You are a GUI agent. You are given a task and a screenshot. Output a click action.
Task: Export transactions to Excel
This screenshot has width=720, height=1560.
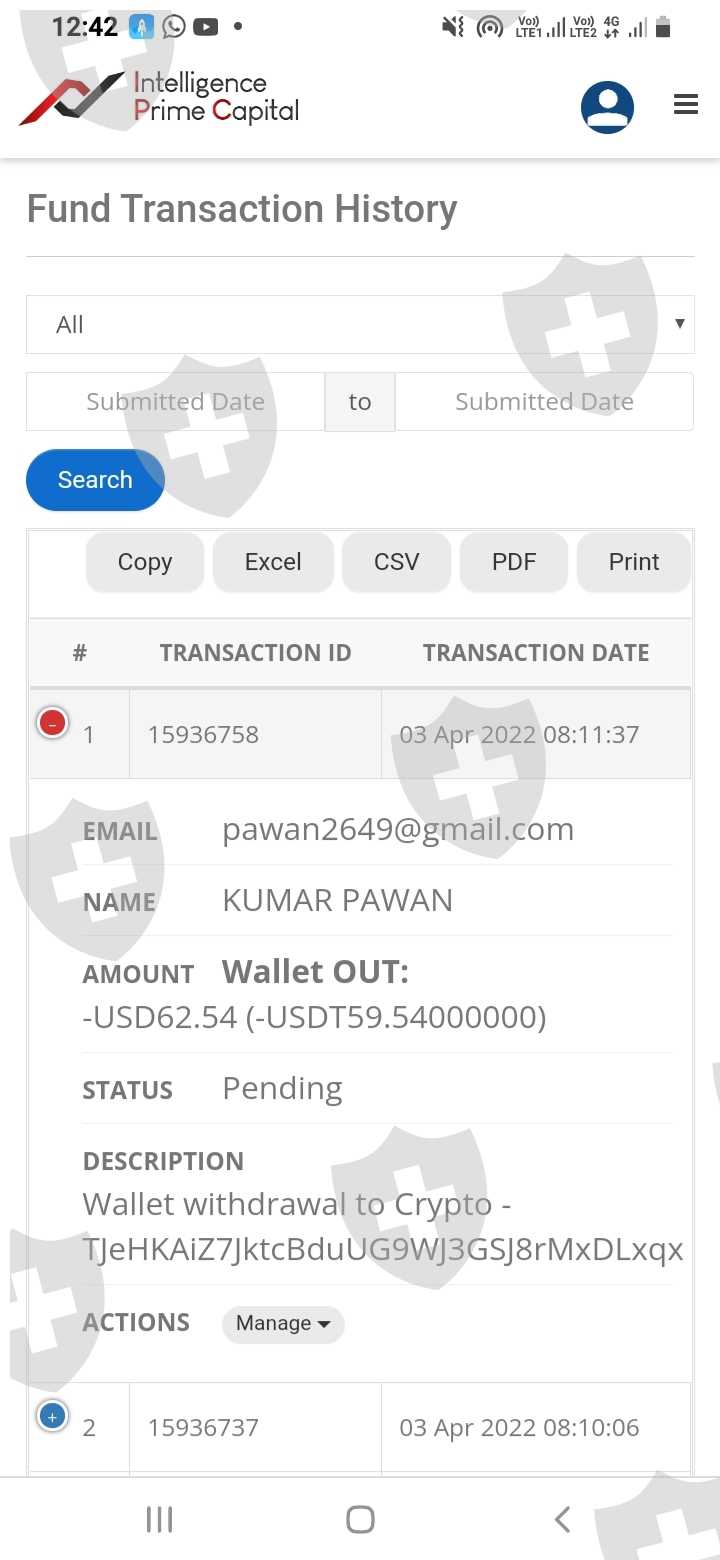273,562
